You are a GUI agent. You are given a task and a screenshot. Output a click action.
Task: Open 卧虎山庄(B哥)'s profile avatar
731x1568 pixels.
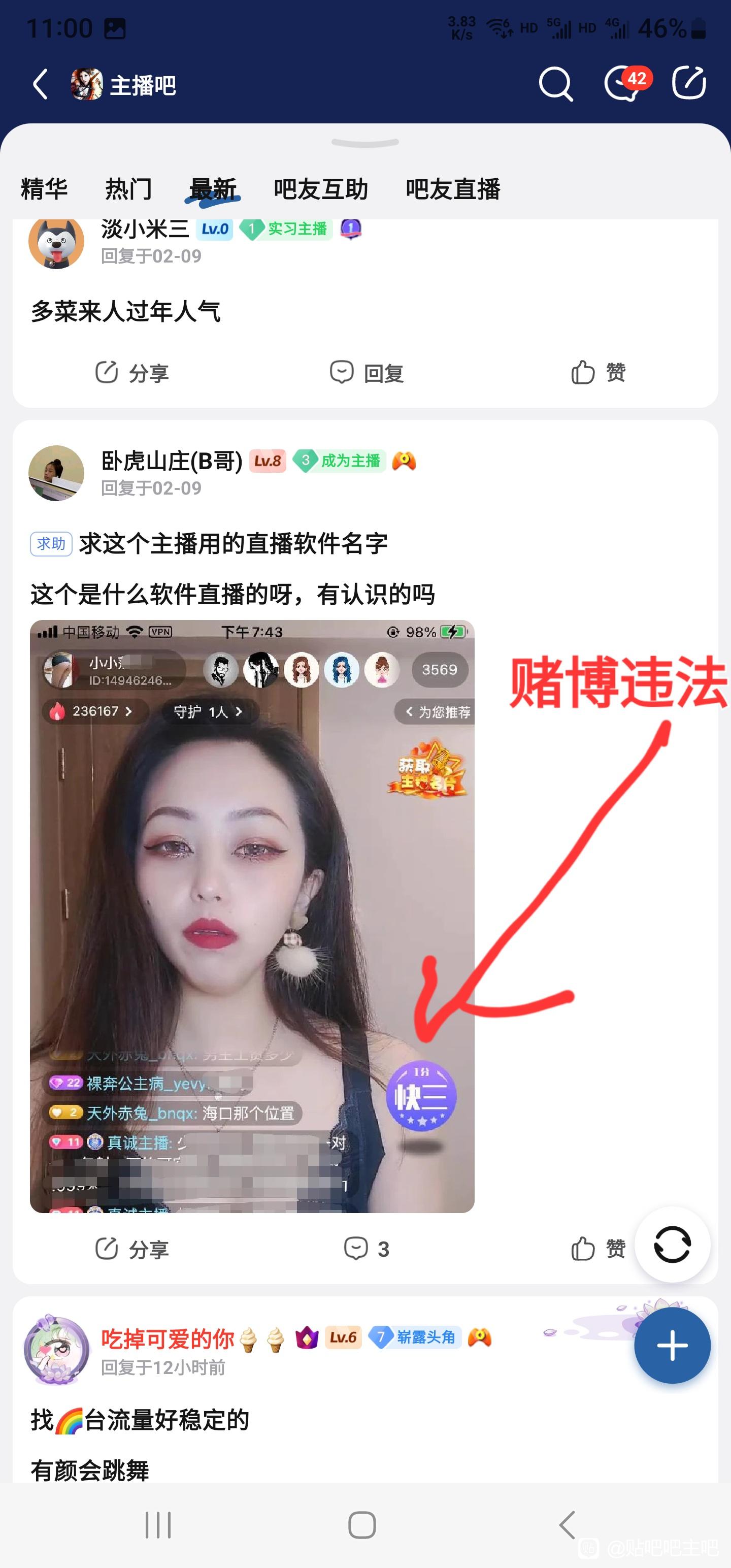[56, 473]
